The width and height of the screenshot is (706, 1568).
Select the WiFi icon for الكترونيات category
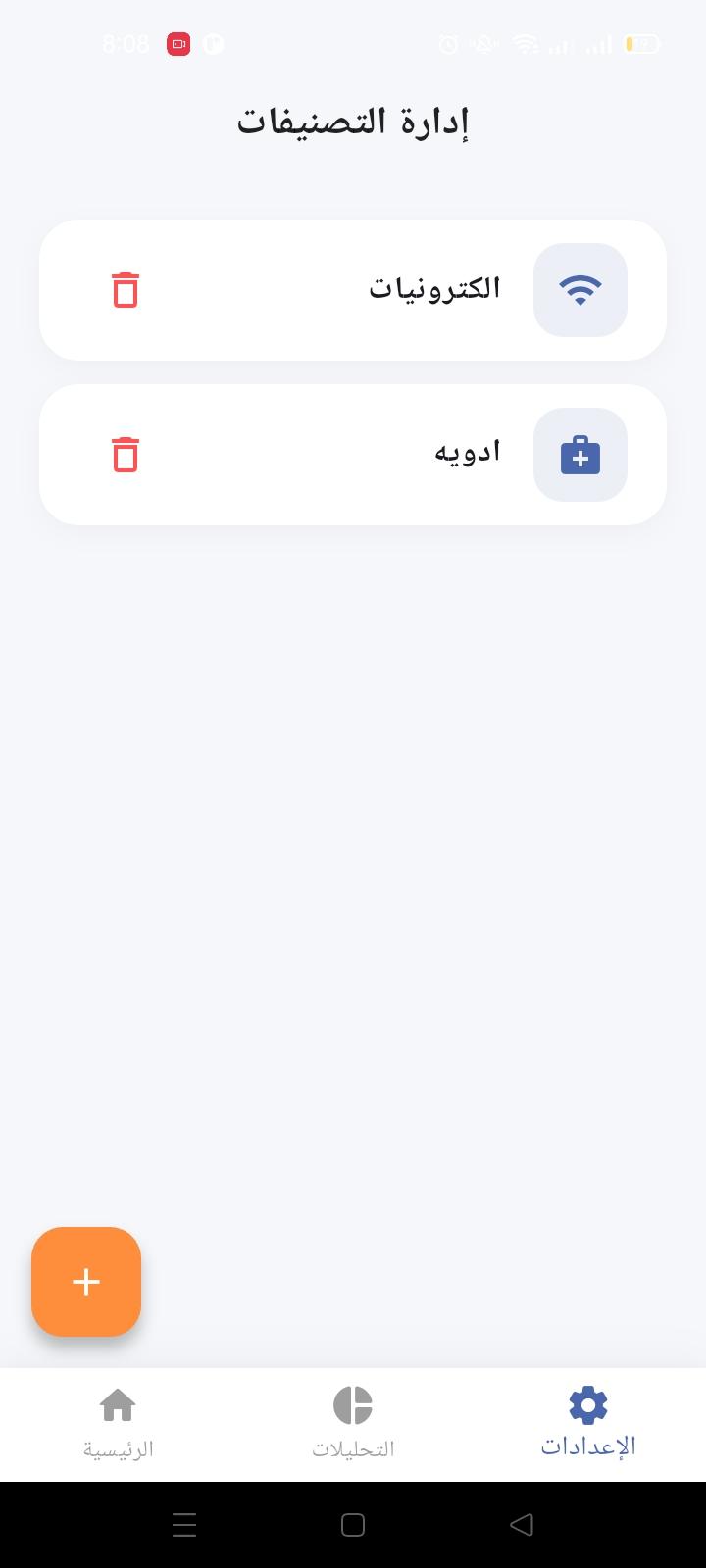[580, 289]
